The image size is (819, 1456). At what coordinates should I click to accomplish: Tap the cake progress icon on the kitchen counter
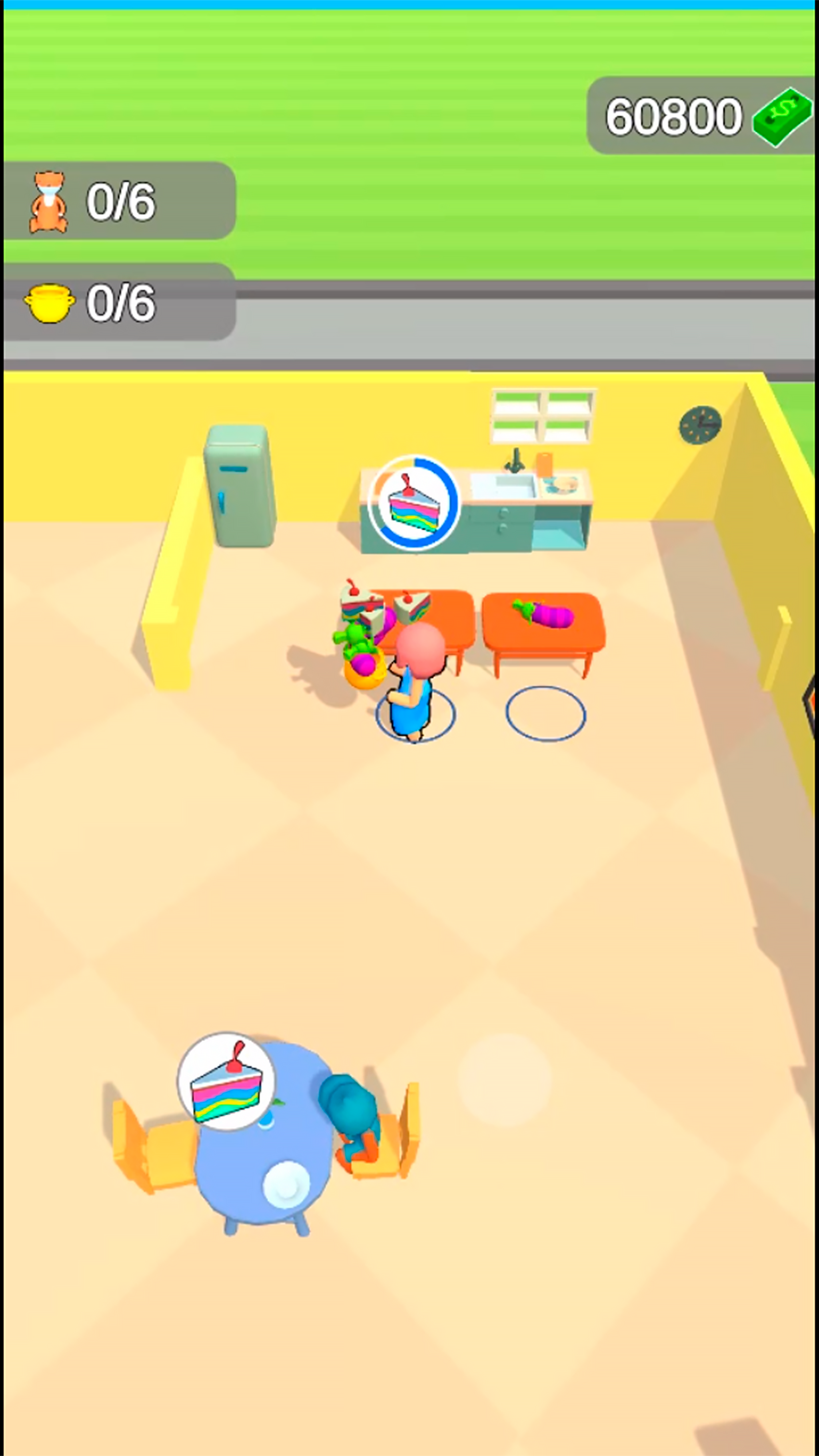tap(414, 502)
